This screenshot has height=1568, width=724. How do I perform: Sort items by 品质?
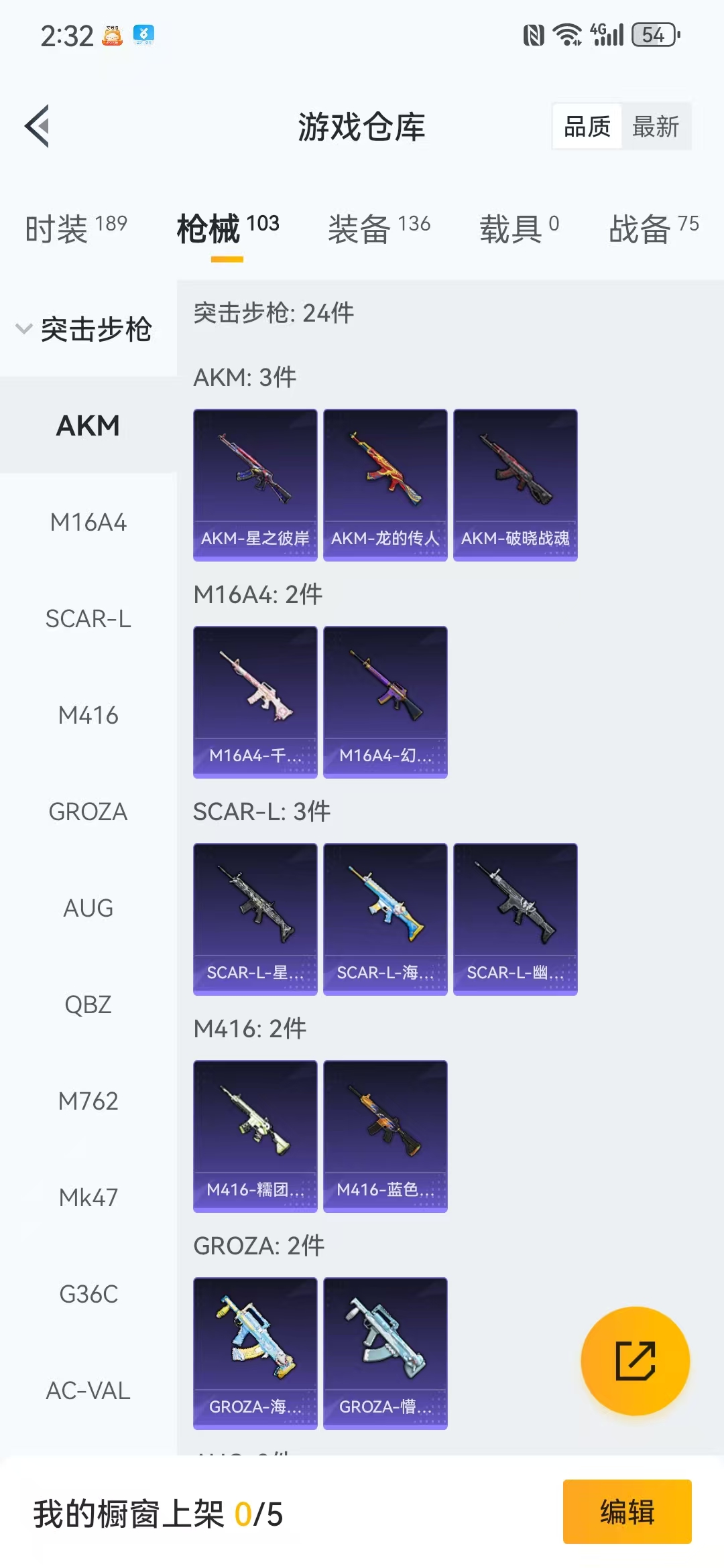tap(587, 126)
